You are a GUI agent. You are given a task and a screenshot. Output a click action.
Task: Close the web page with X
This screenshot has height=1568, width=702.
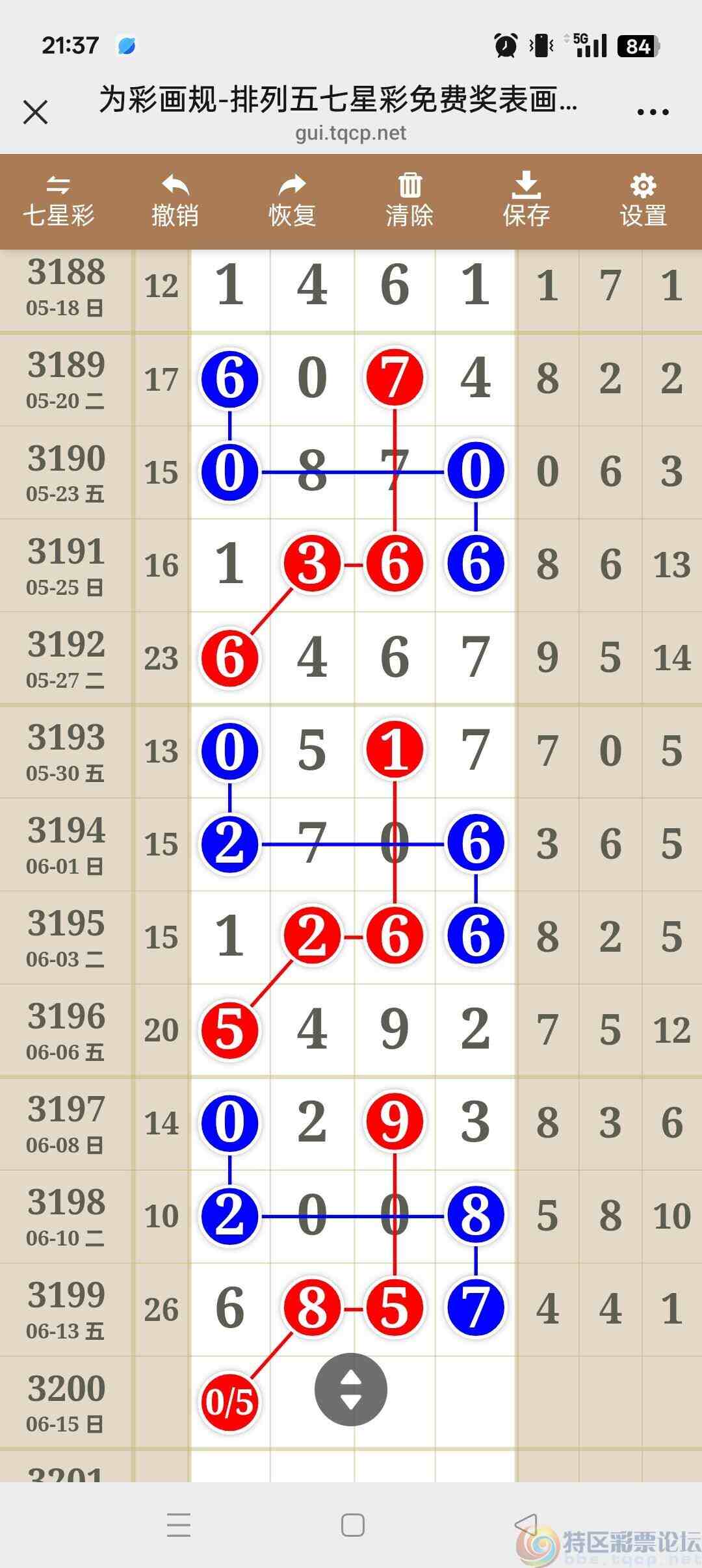(x=36, y=112)
